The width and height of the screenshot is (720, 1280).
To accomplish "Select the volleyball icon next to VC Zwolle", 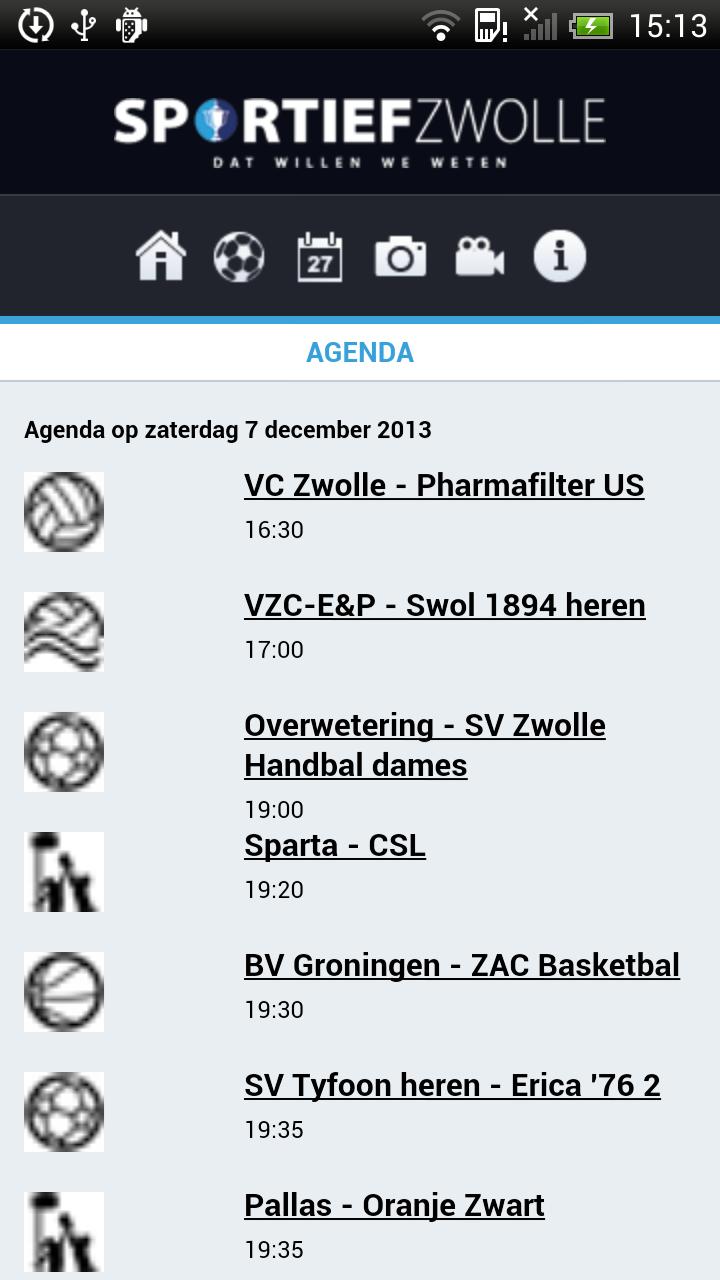I will 63,511.
